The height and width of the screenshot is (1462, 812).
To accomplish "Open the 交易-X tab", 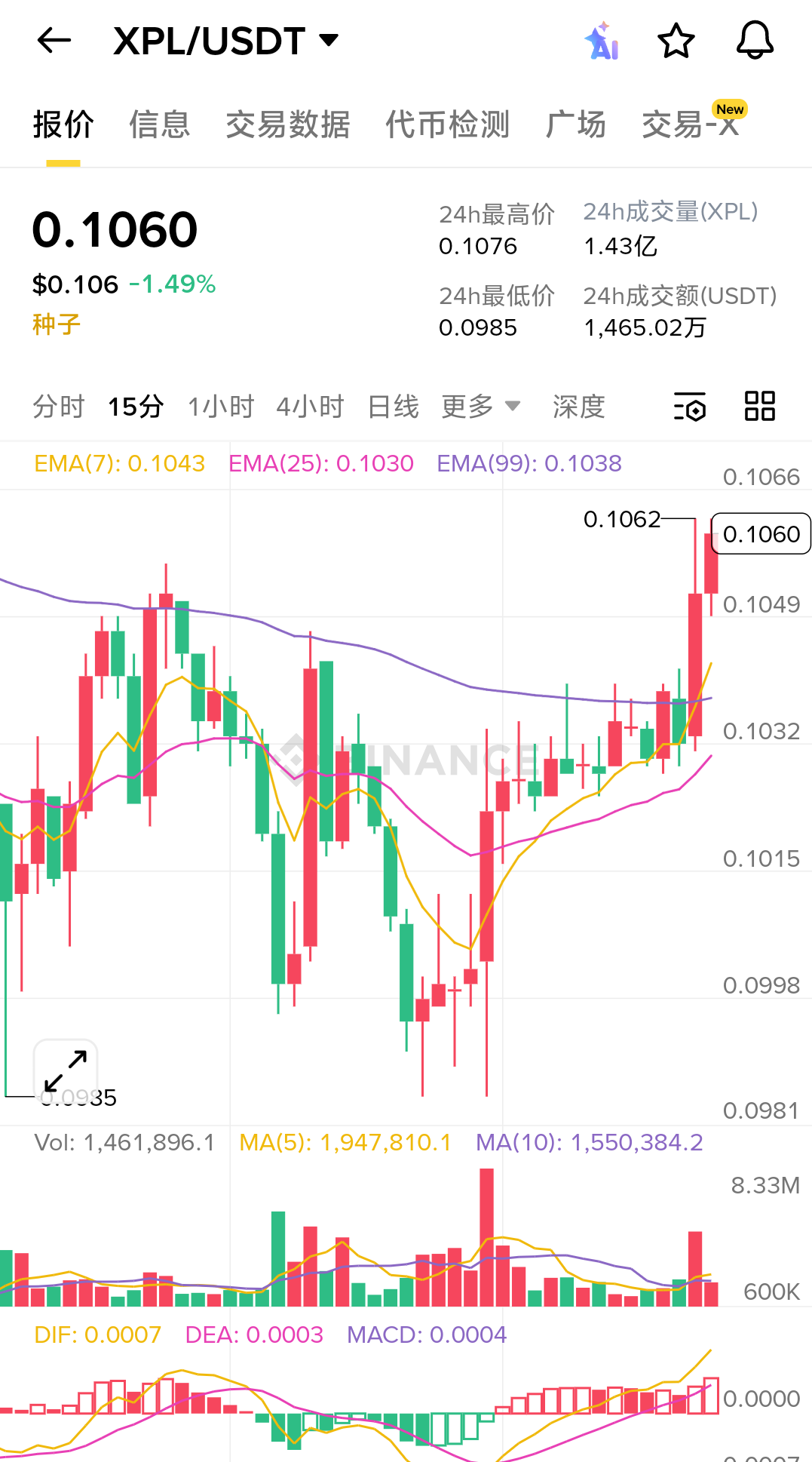I will [691, 124].
